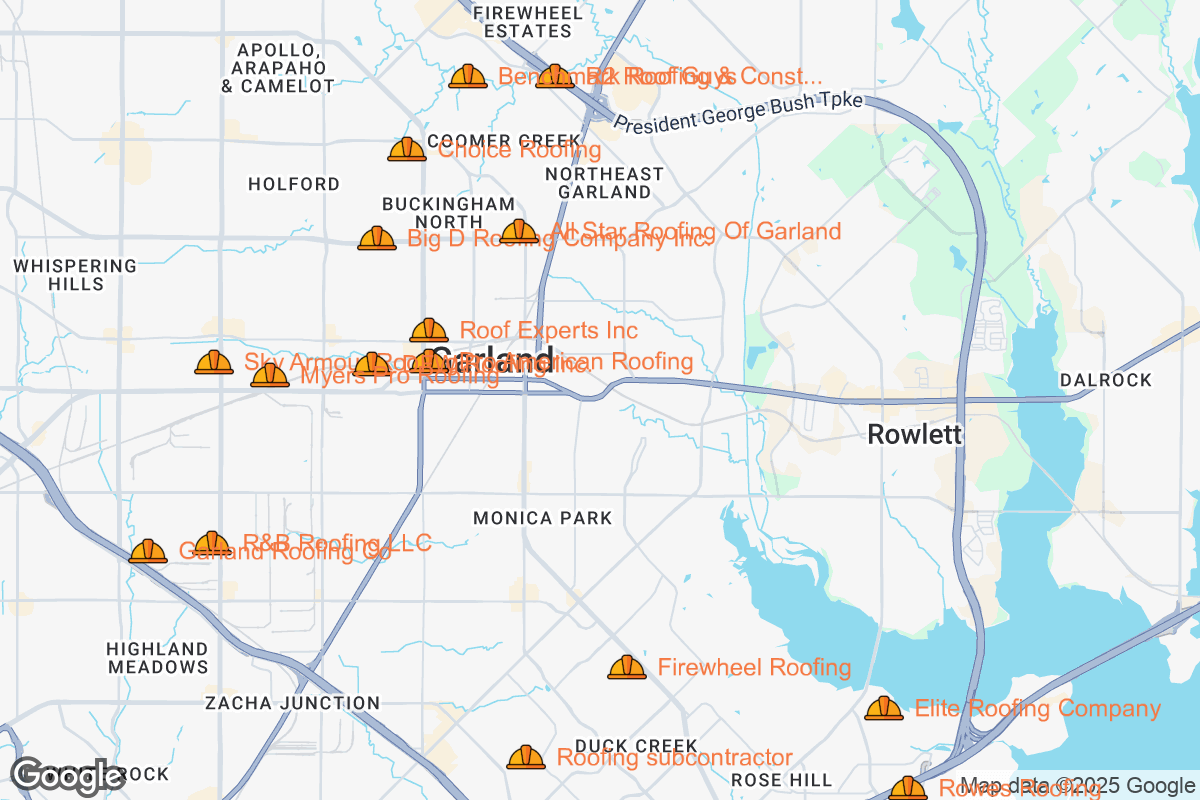The image size is (1200, 800).
Task: Select the Roofing subcontractor marker
Action: point(526,758)
